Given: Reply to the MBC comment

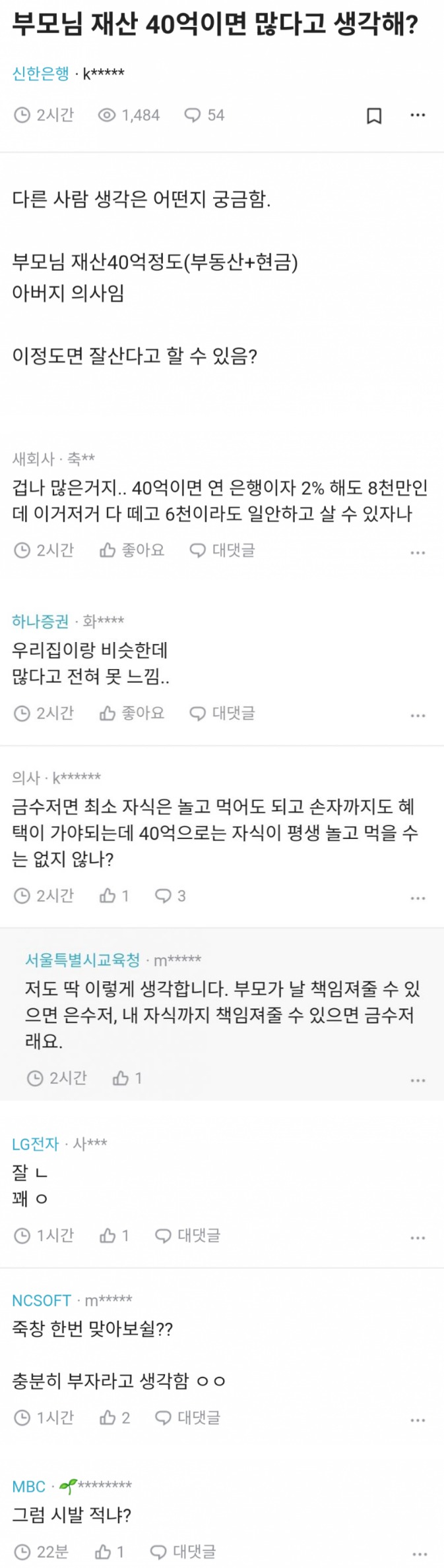Looking at the screenshot, I should pos(183,1552).
